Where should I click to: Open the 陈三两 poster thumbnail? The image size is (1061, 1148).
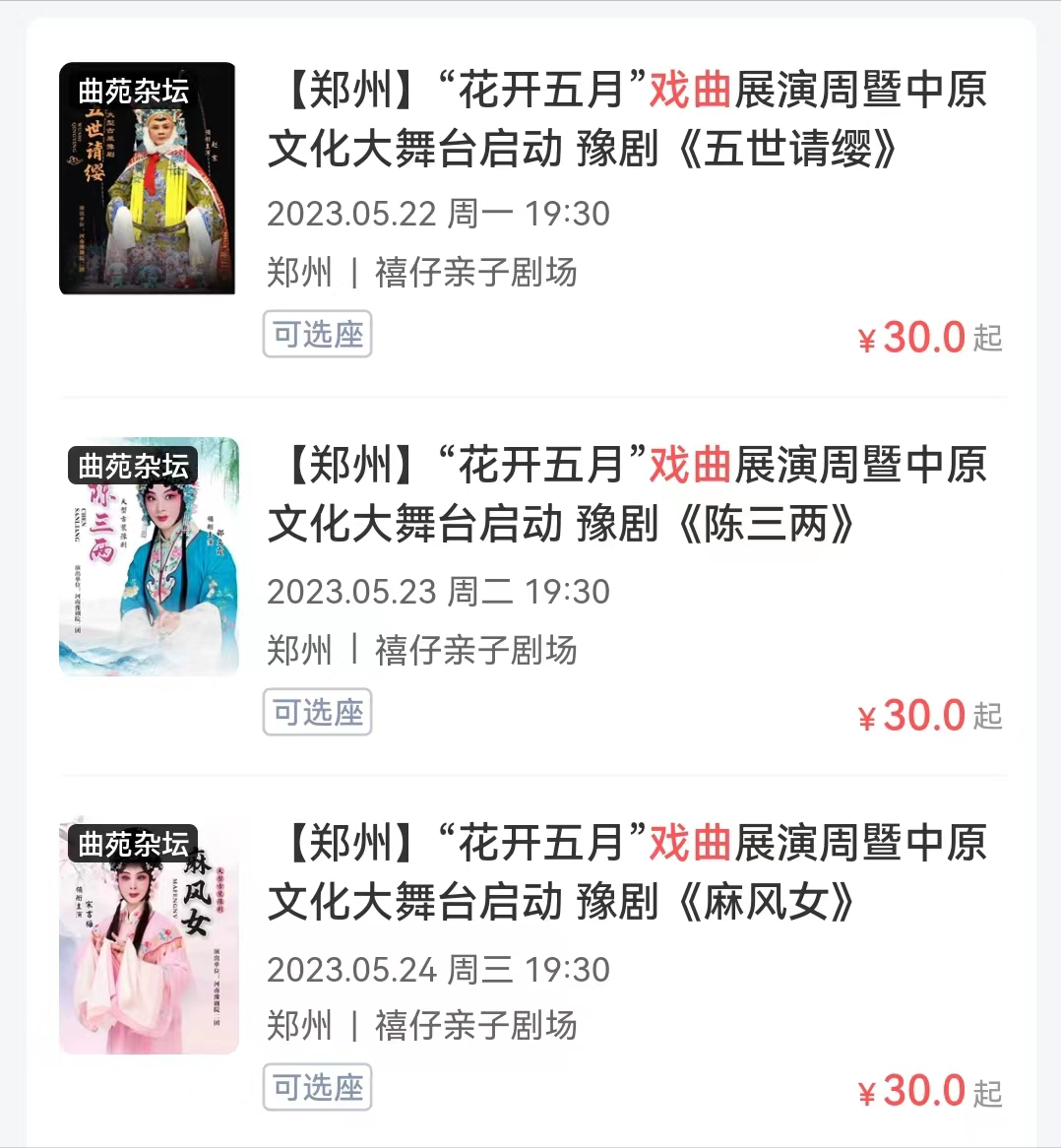pos(148,557)
